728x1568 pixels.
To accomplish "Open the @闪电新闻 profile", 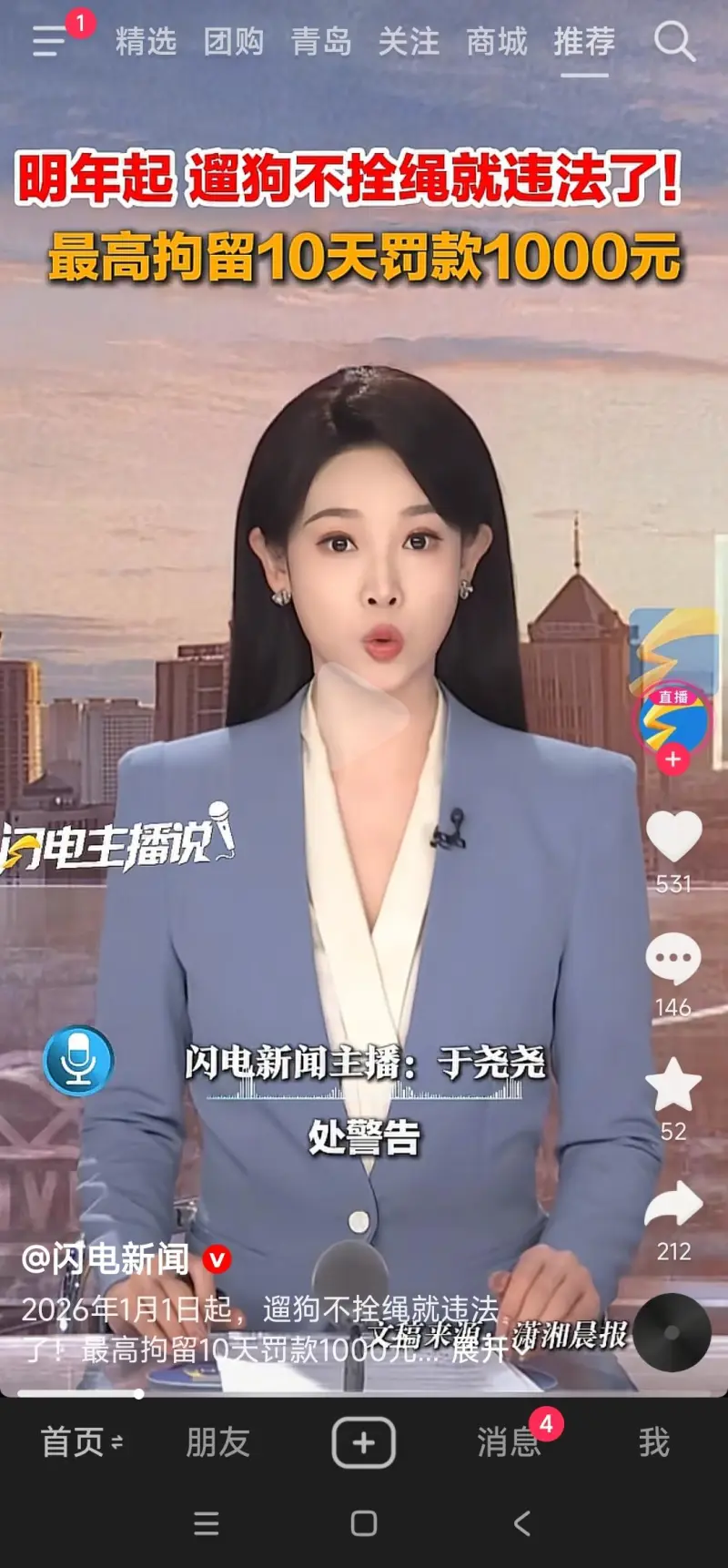I will pos(106,1259).
